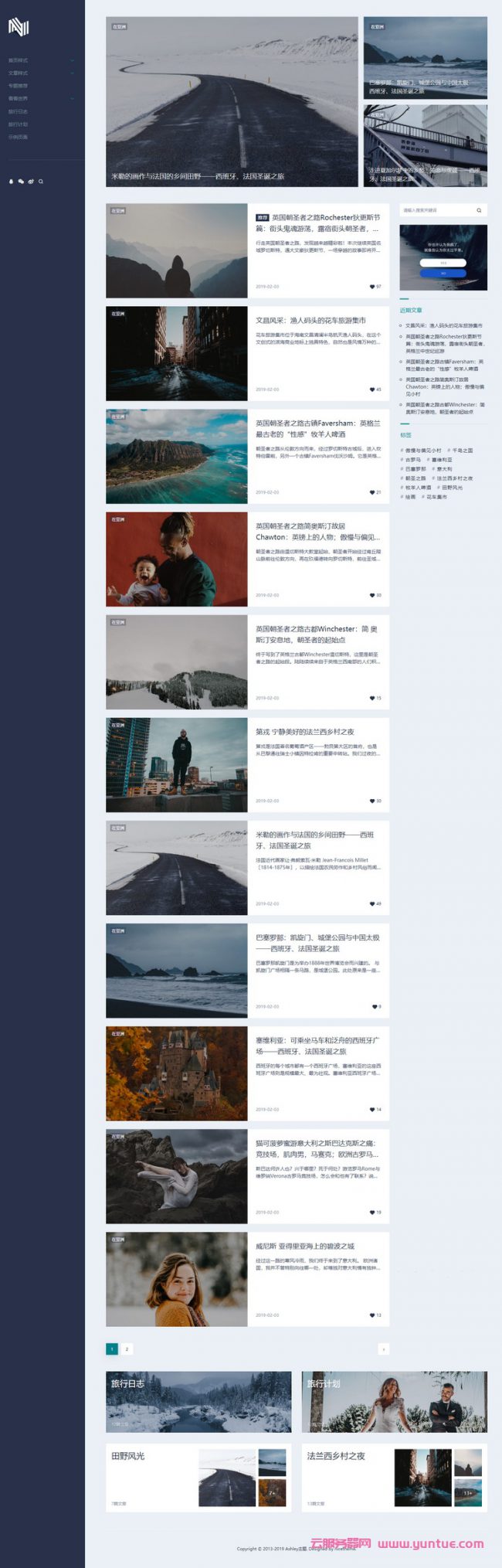Open recent post about Winchester
Screen dimensions: 502x1568
coord(445,408)
